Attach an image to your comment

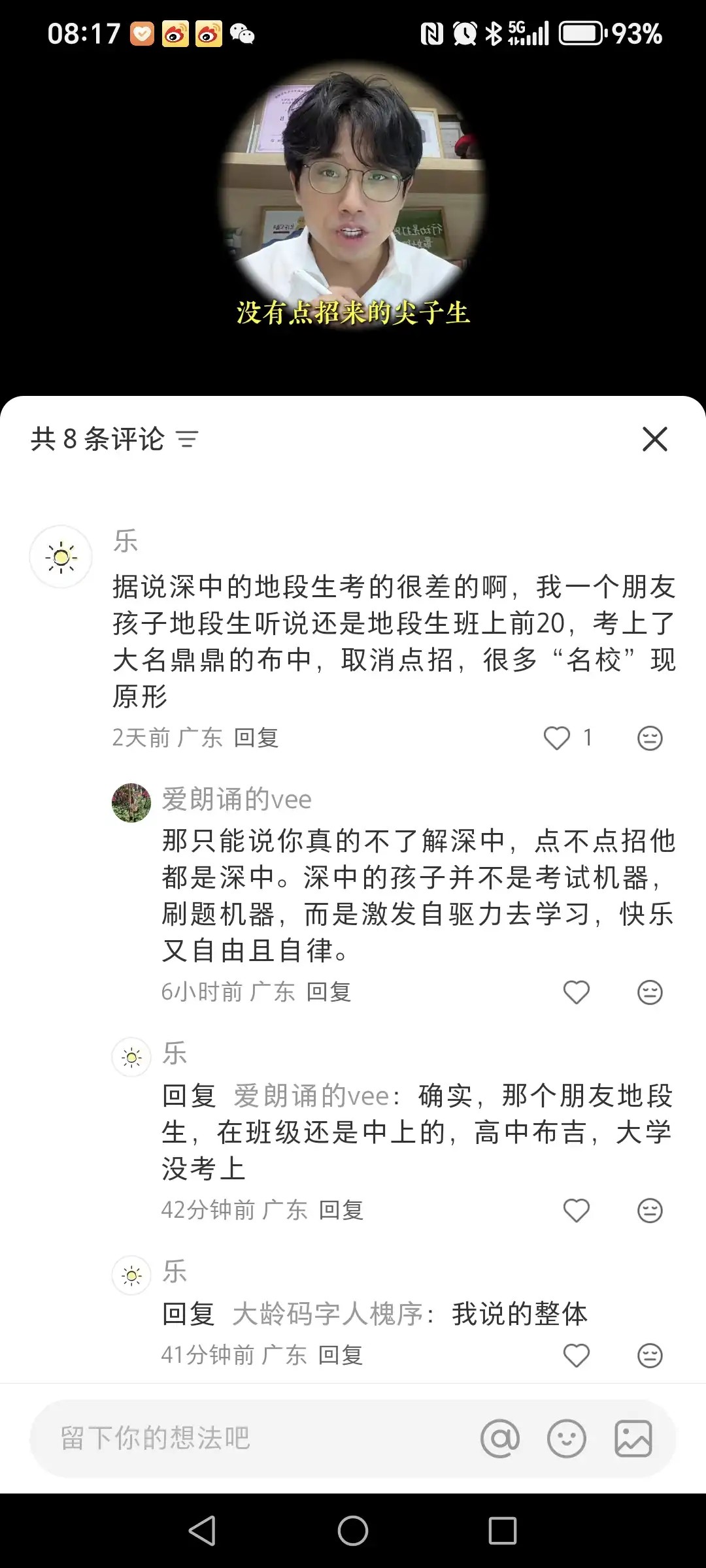coord(633,1439)
